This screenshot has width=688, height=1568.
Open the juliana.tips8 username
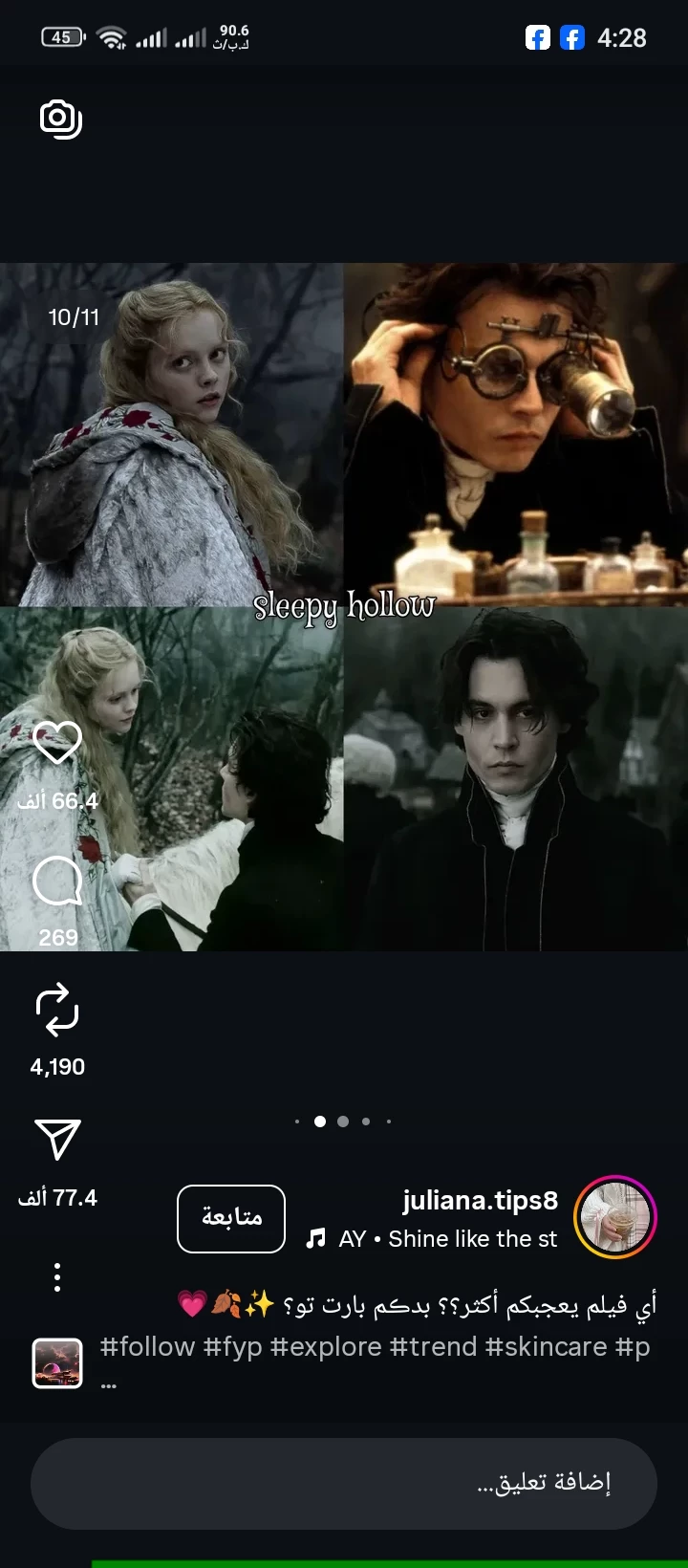click(480, 1200)
